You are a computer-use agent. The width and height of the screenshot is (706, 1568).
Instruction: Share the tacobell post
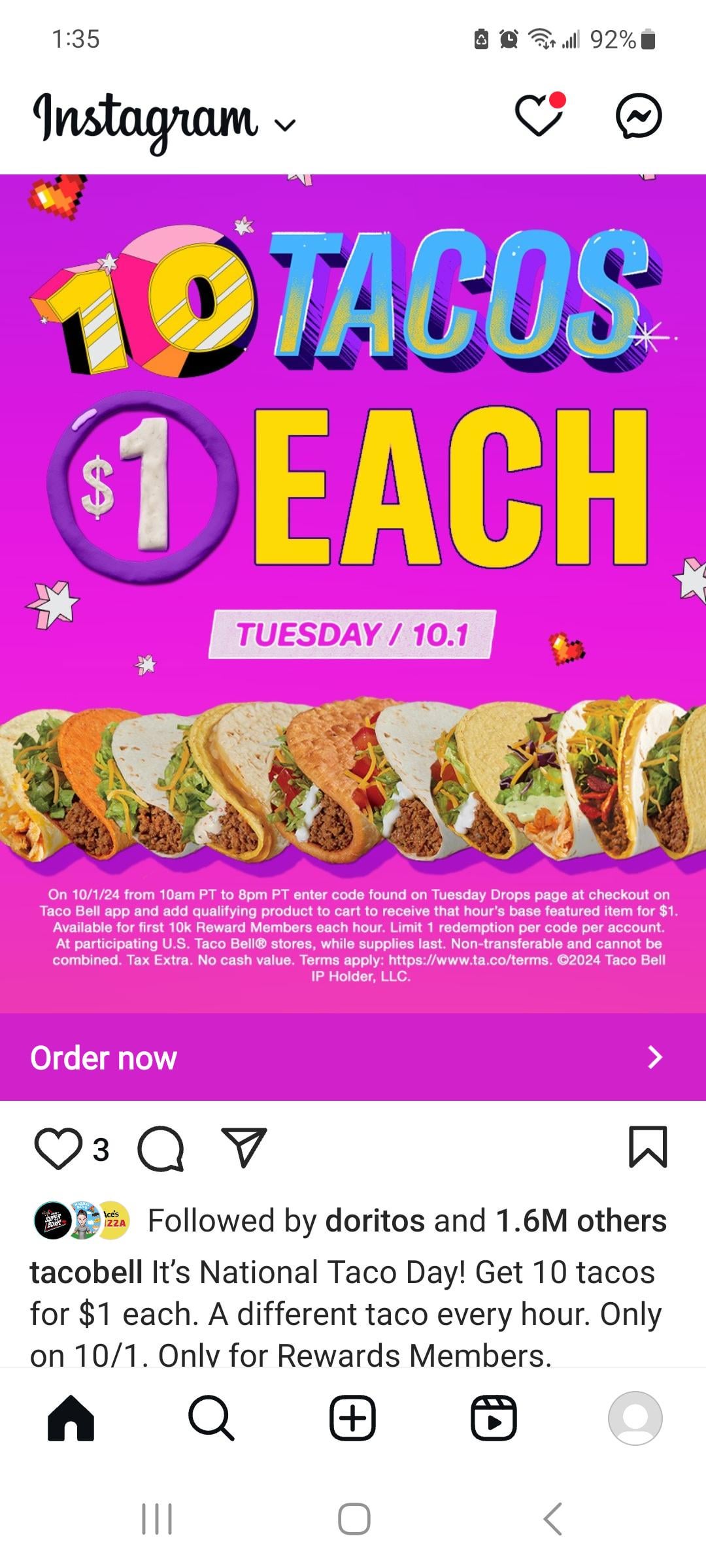244,1147
